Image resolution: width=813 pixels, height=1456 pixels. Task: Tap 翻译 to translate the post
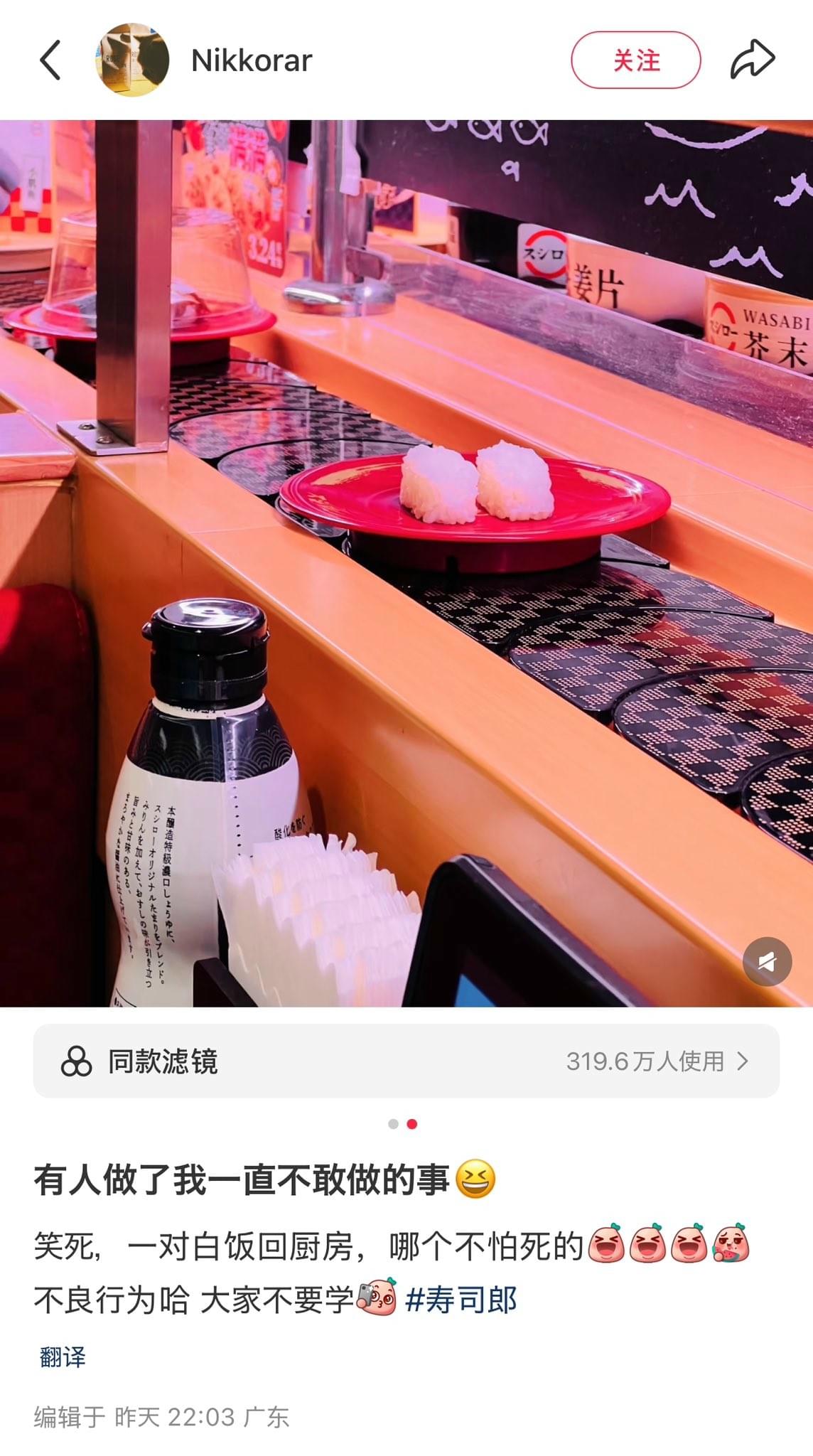pos(63,1357)
